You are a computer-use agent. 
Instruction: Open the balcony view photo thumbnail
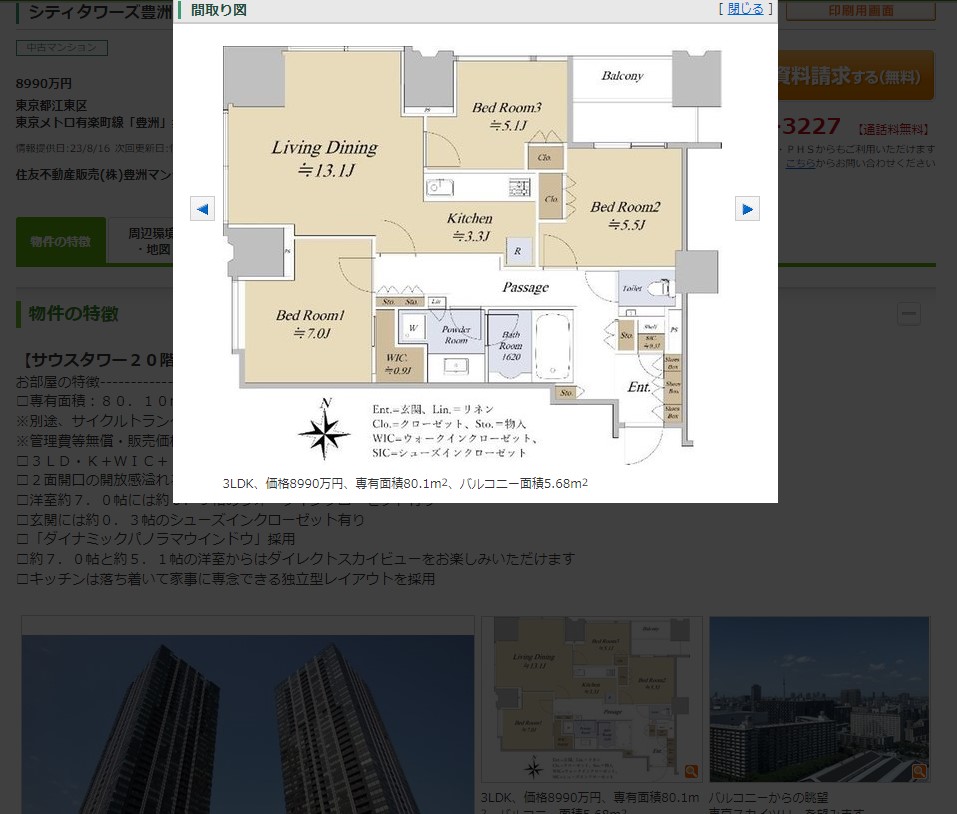coord(819,699)
